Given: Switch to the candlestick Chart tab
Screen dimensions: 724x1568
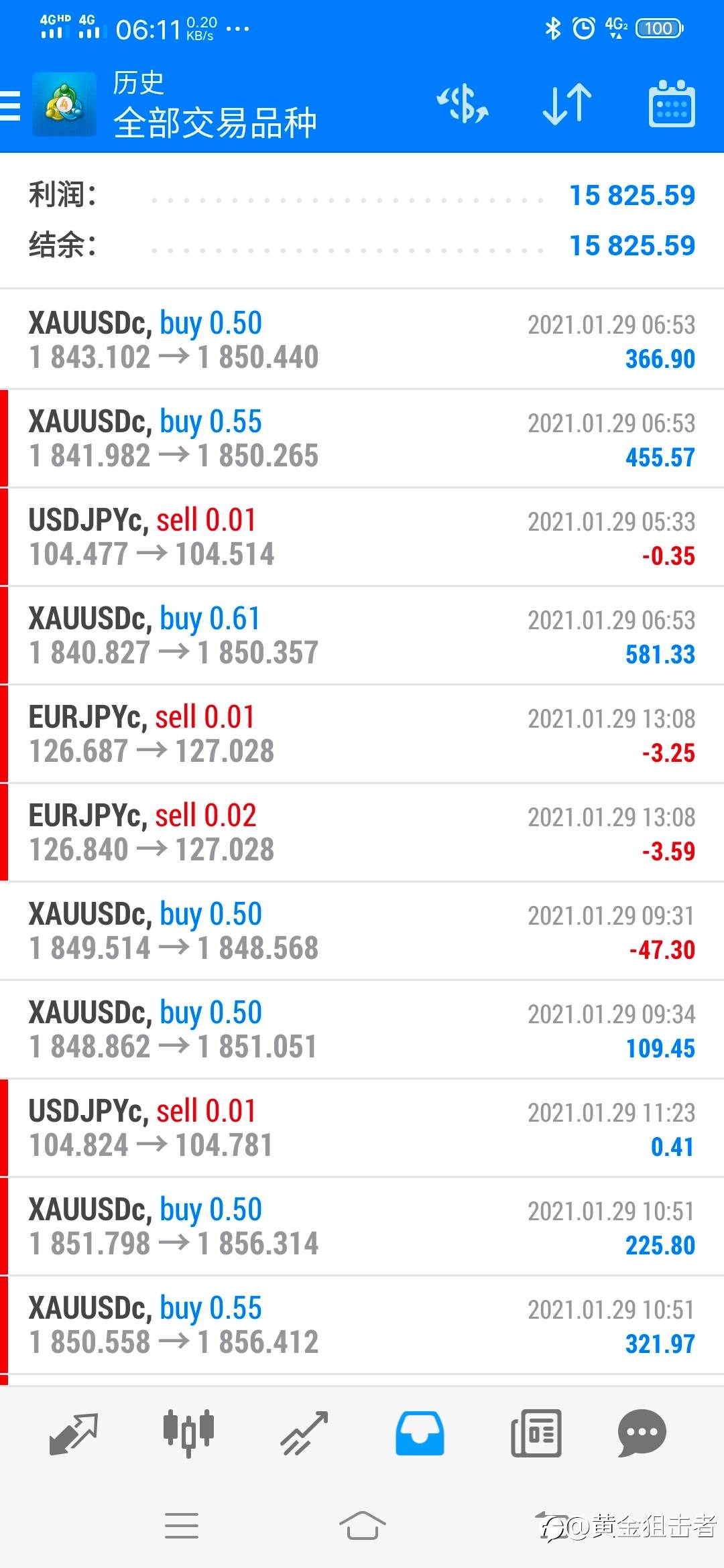Looking at the screenshot, I should (x=188, y=1433).
